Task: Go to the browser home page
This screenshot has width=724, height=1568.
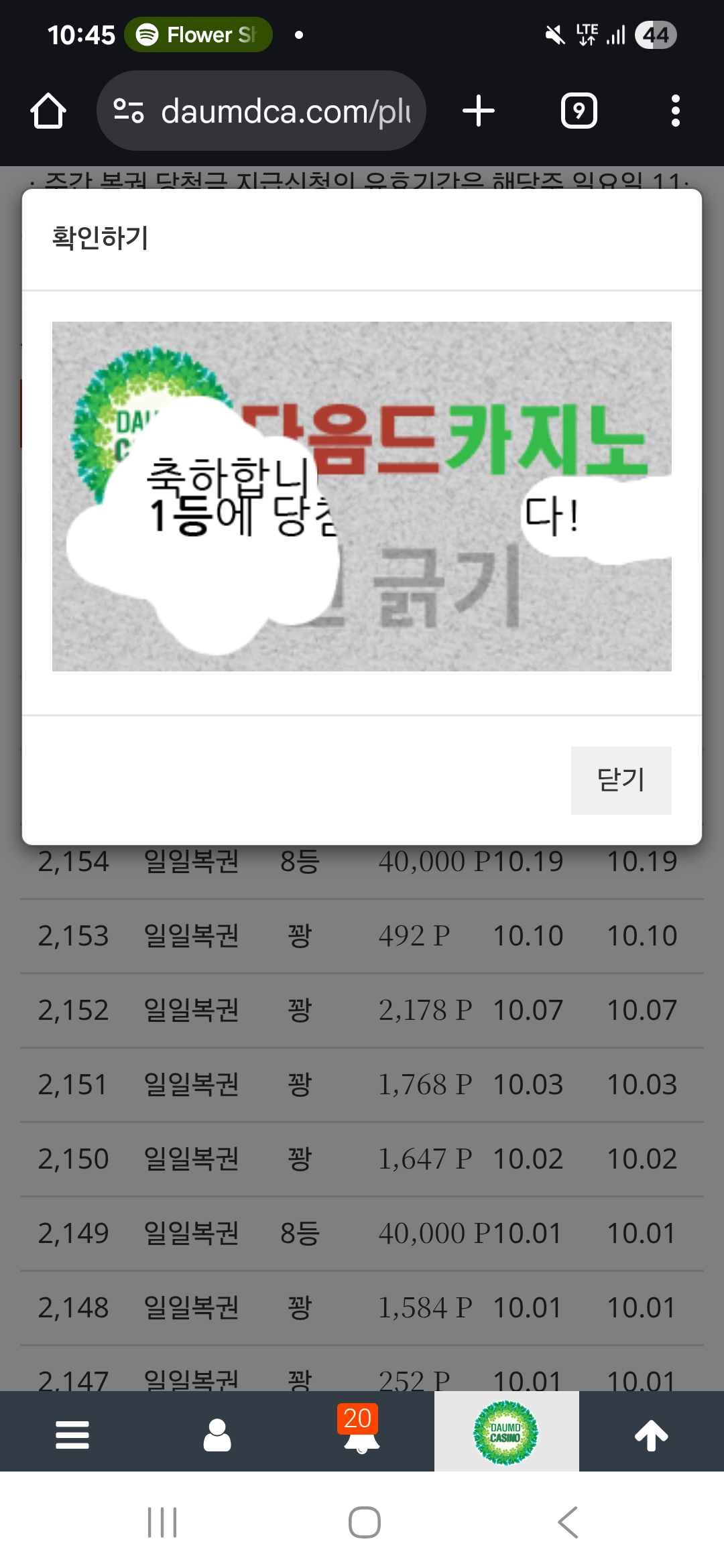Action: tap(48, 111)
